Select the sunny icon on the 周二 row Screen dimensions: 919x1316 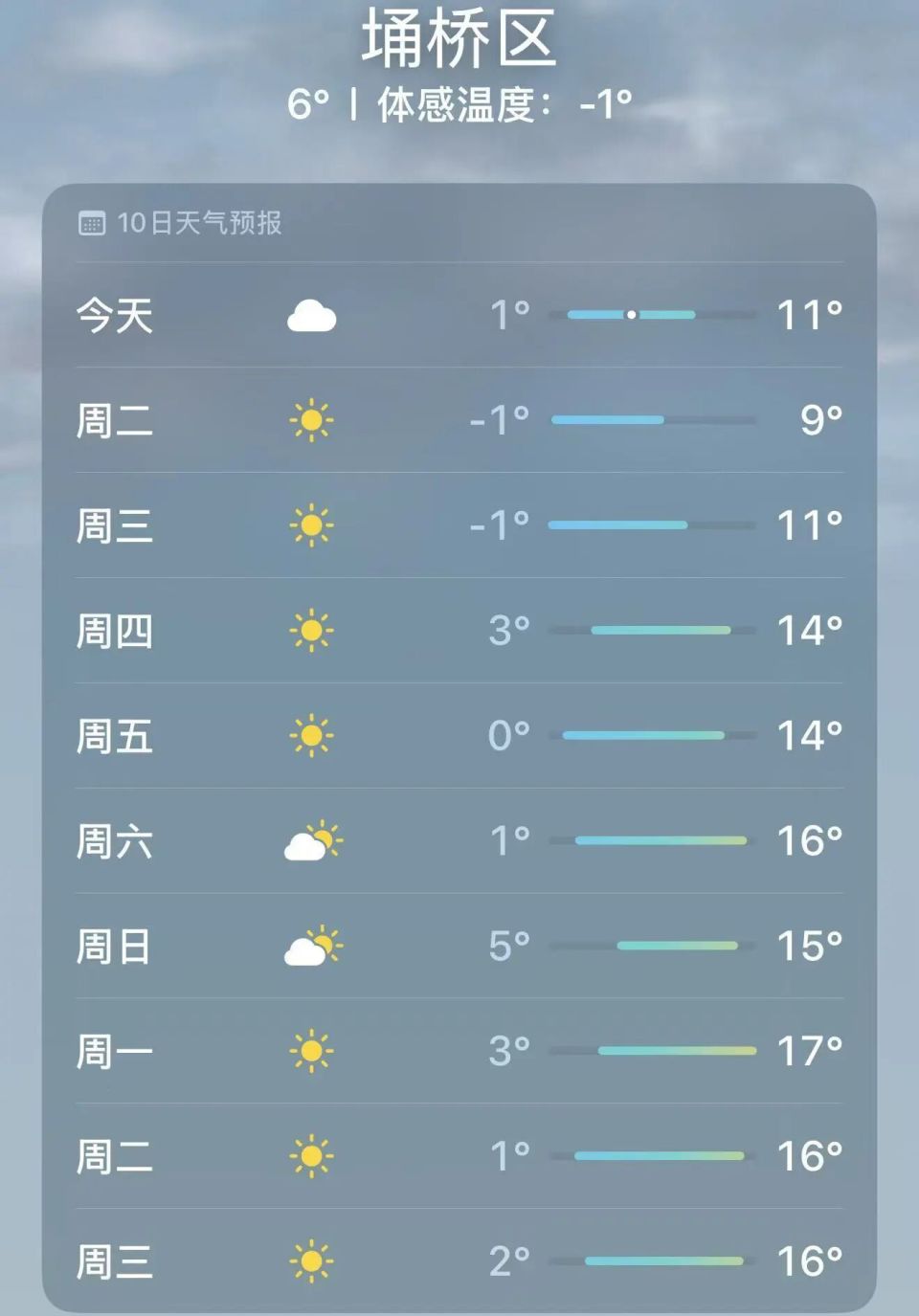click(311, 419)
